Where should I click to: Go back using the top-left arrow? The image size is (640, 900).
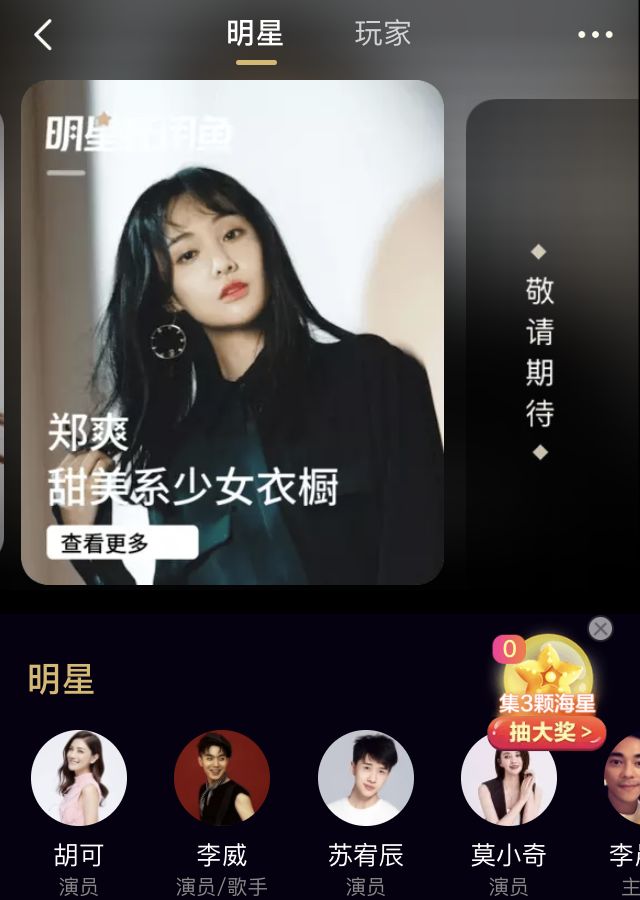point(43,36)
